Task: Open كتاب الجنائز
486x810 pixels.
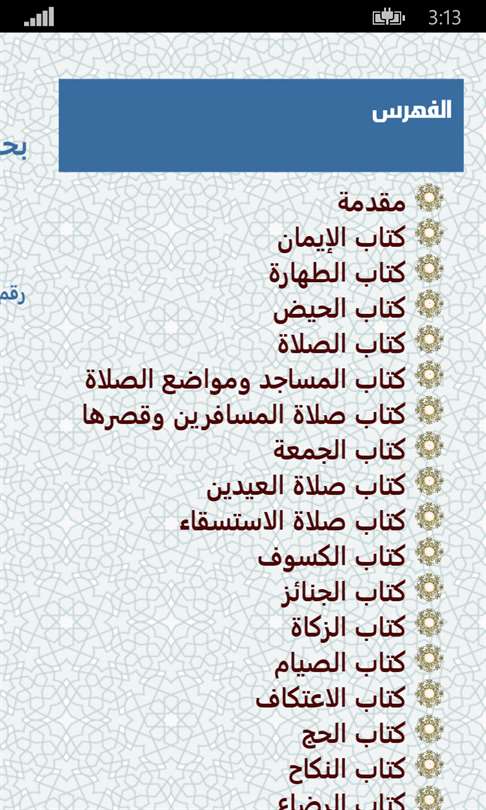Action: pos(343,593)
